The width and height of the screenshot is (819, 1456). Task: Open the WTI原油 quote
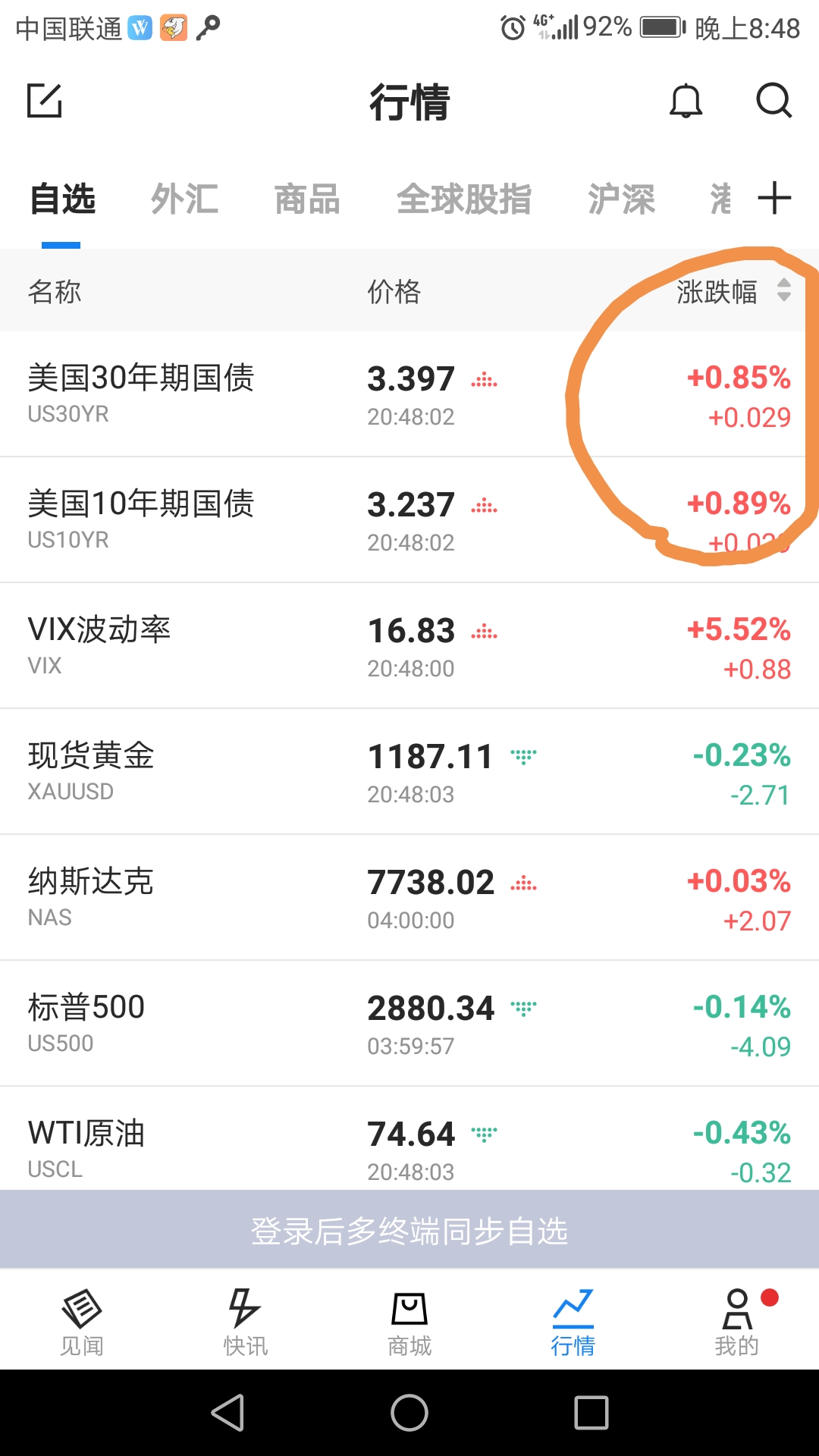point(409,1139)
